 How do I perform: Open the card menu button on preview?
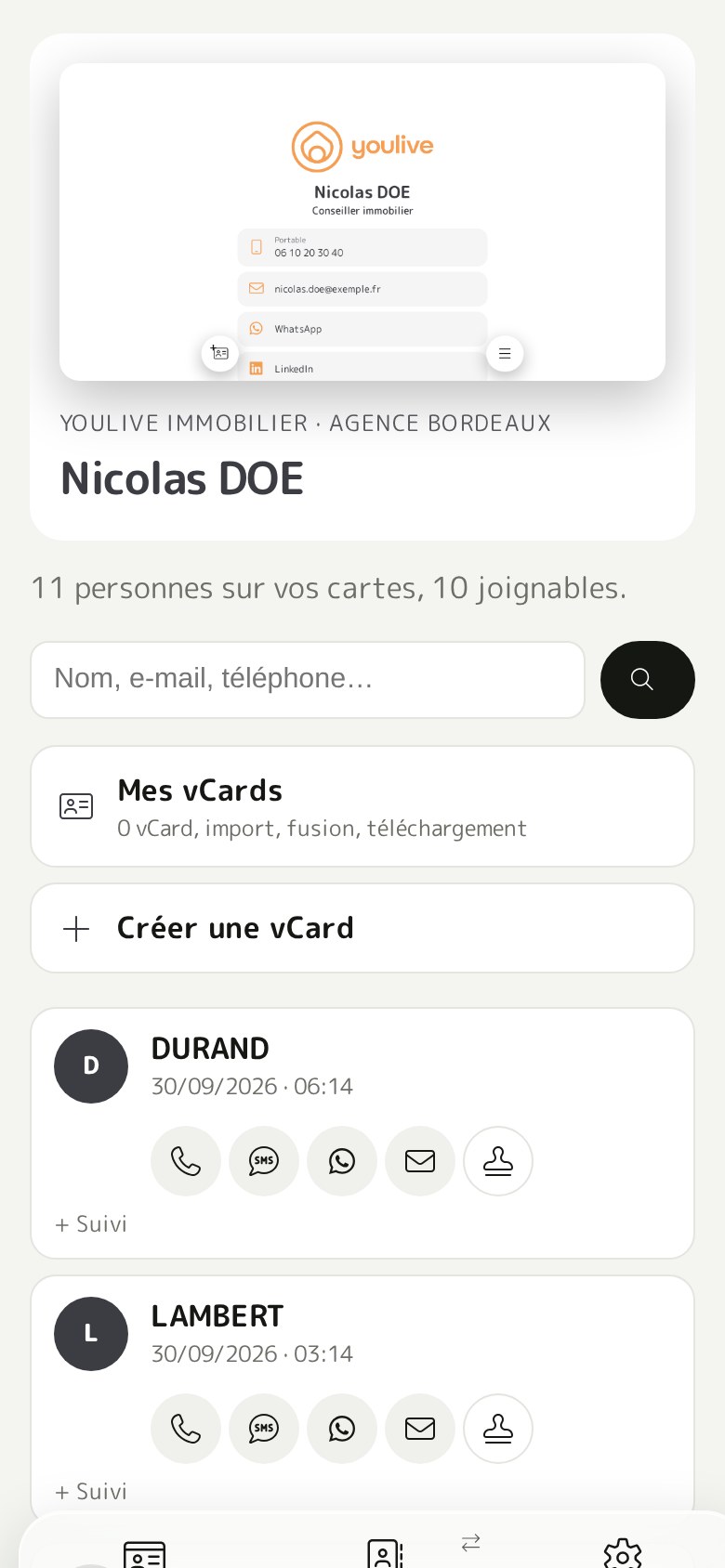505,353
